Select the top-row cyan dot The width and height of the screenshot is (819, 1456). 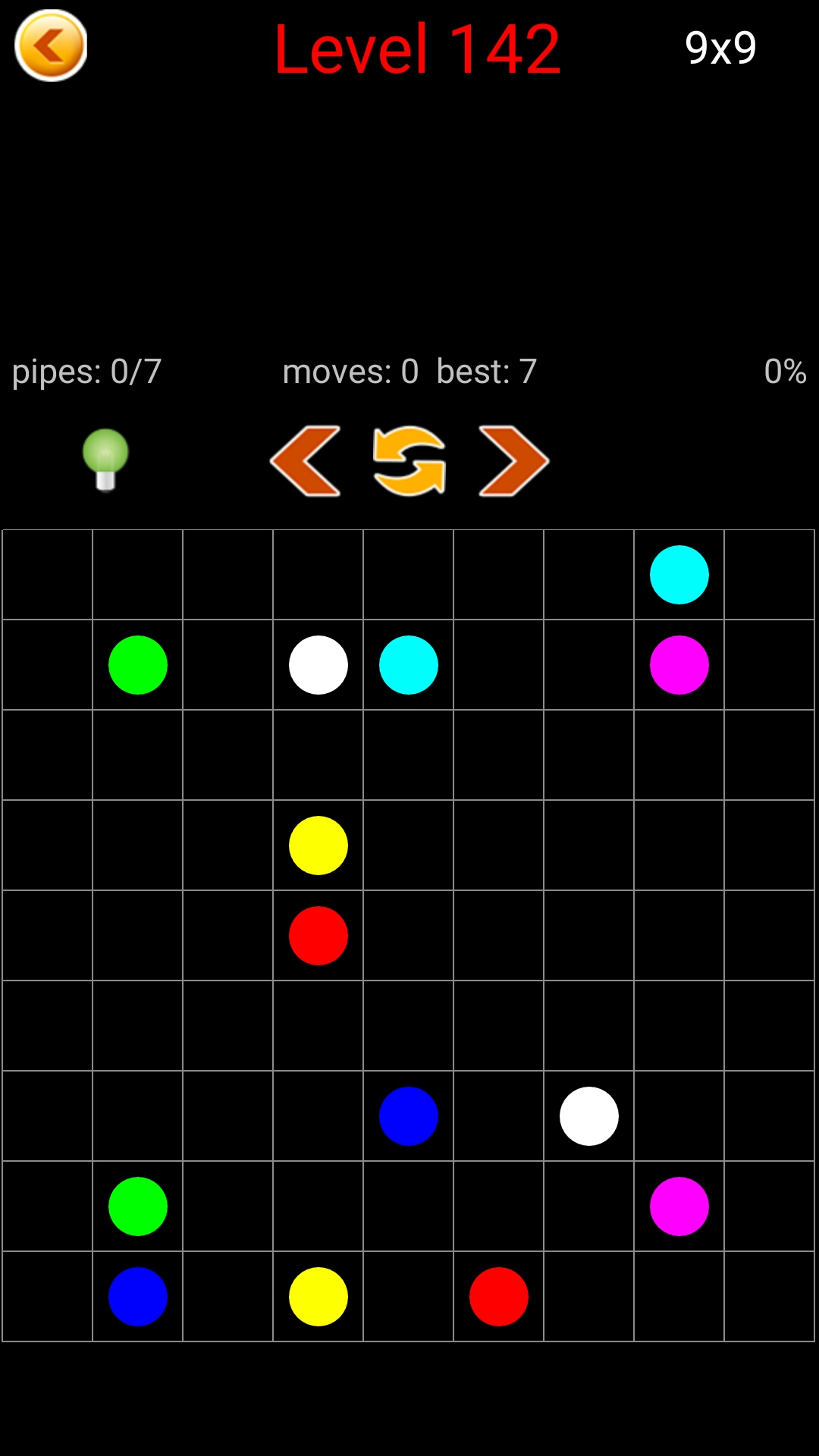679,575
